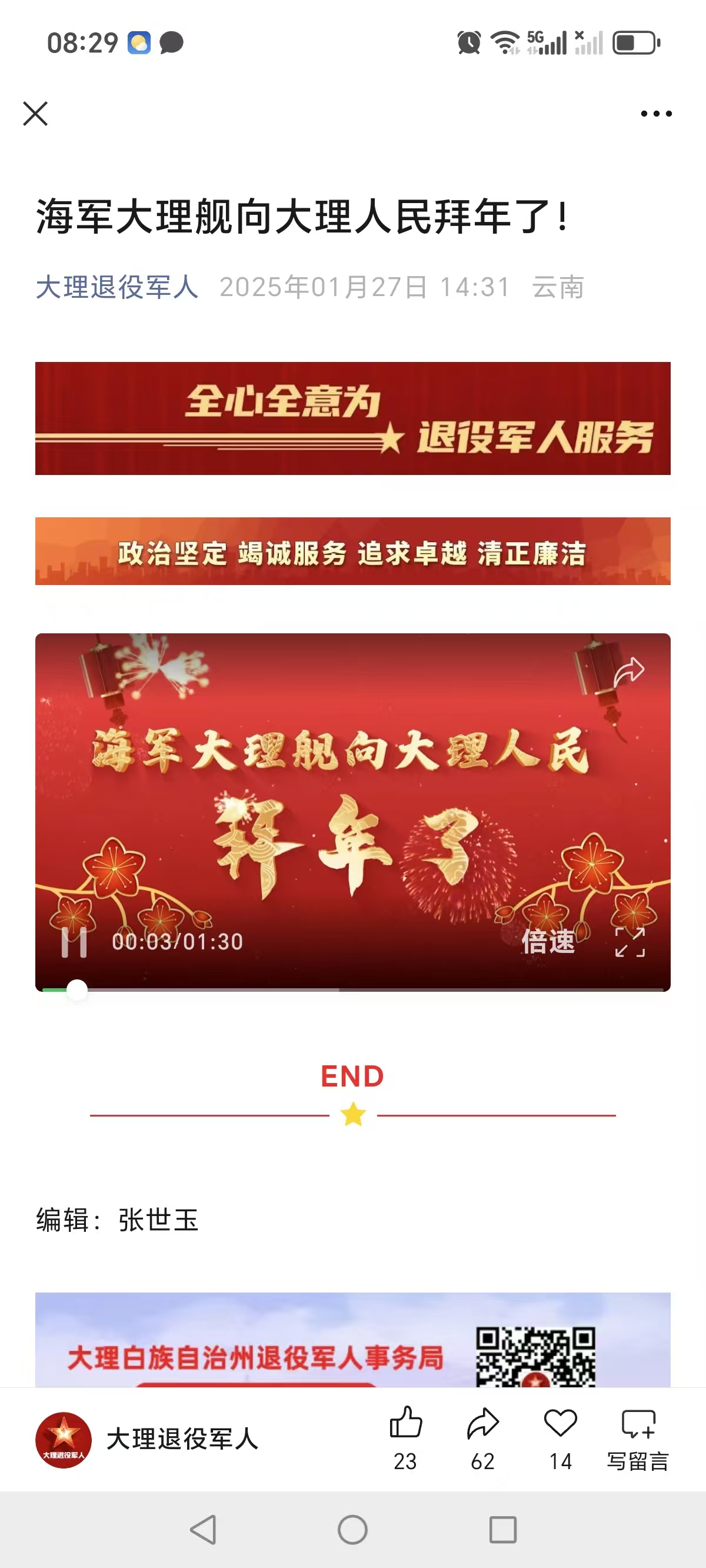Share the article from the bottom bar

click(x=482, y=1438)
